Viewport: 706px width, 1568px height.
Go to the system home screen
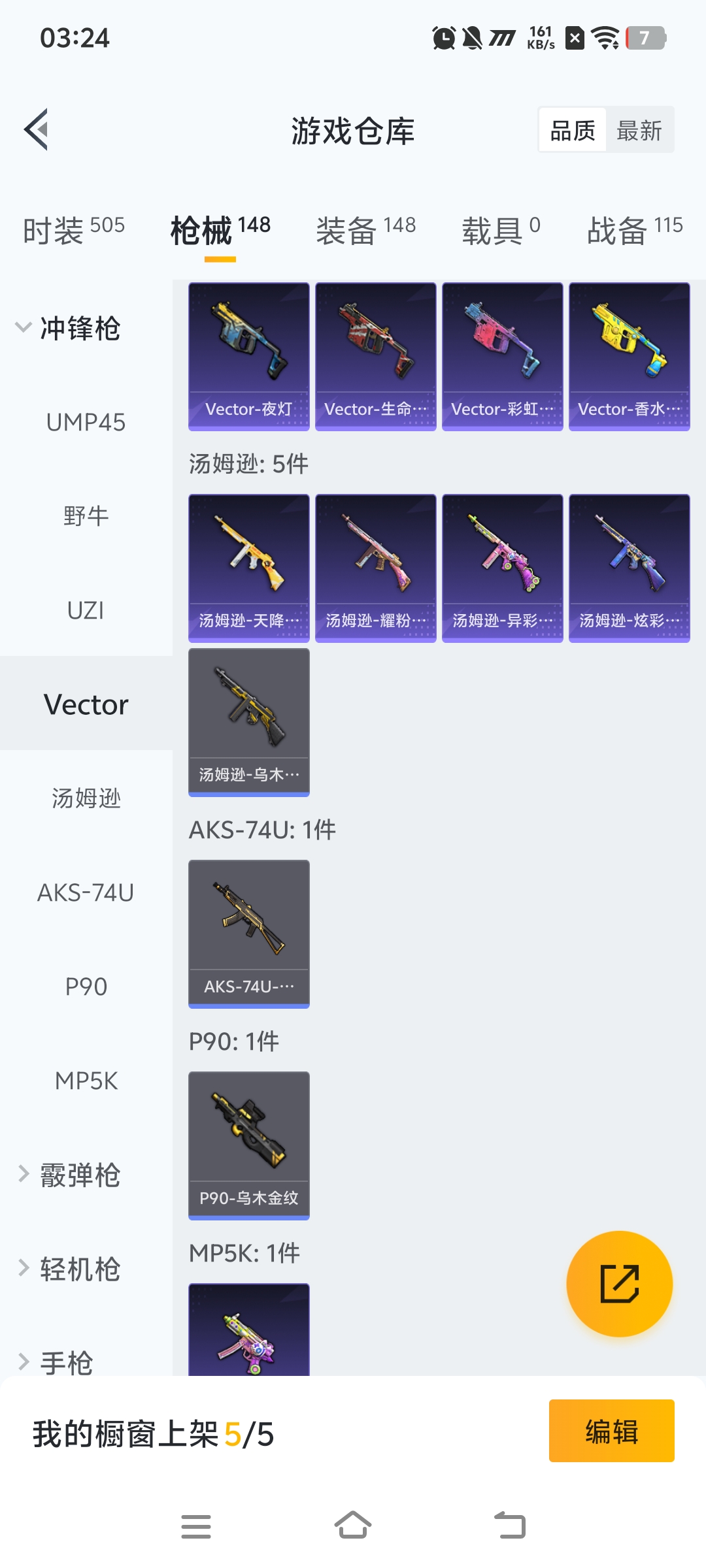coord(353,1526)
